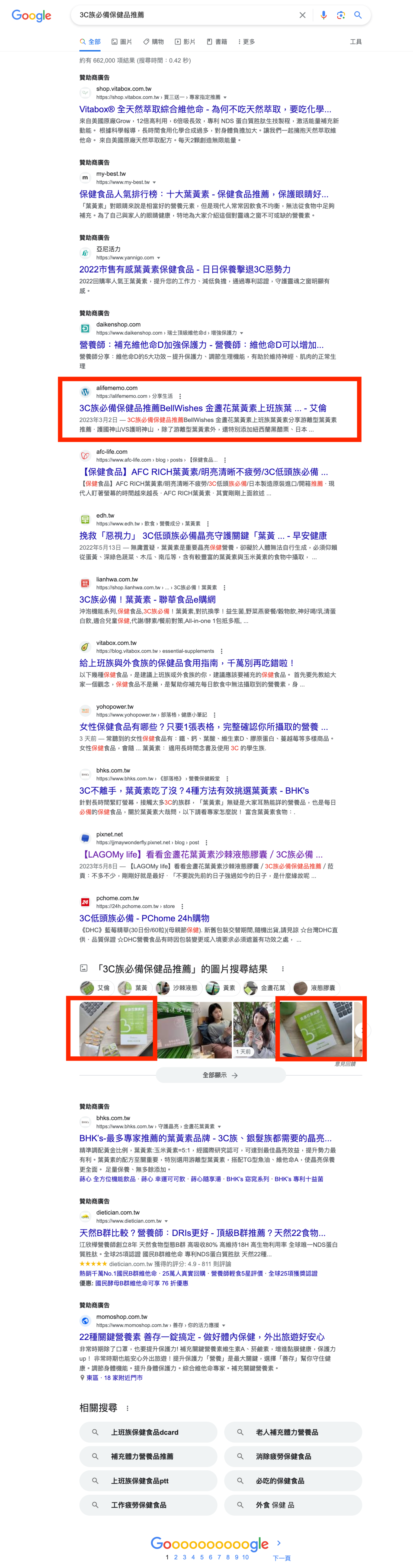Open the BHK's 葉黃素品牌 sponsored ad
413x1568 pixels.
(205, 1138)
